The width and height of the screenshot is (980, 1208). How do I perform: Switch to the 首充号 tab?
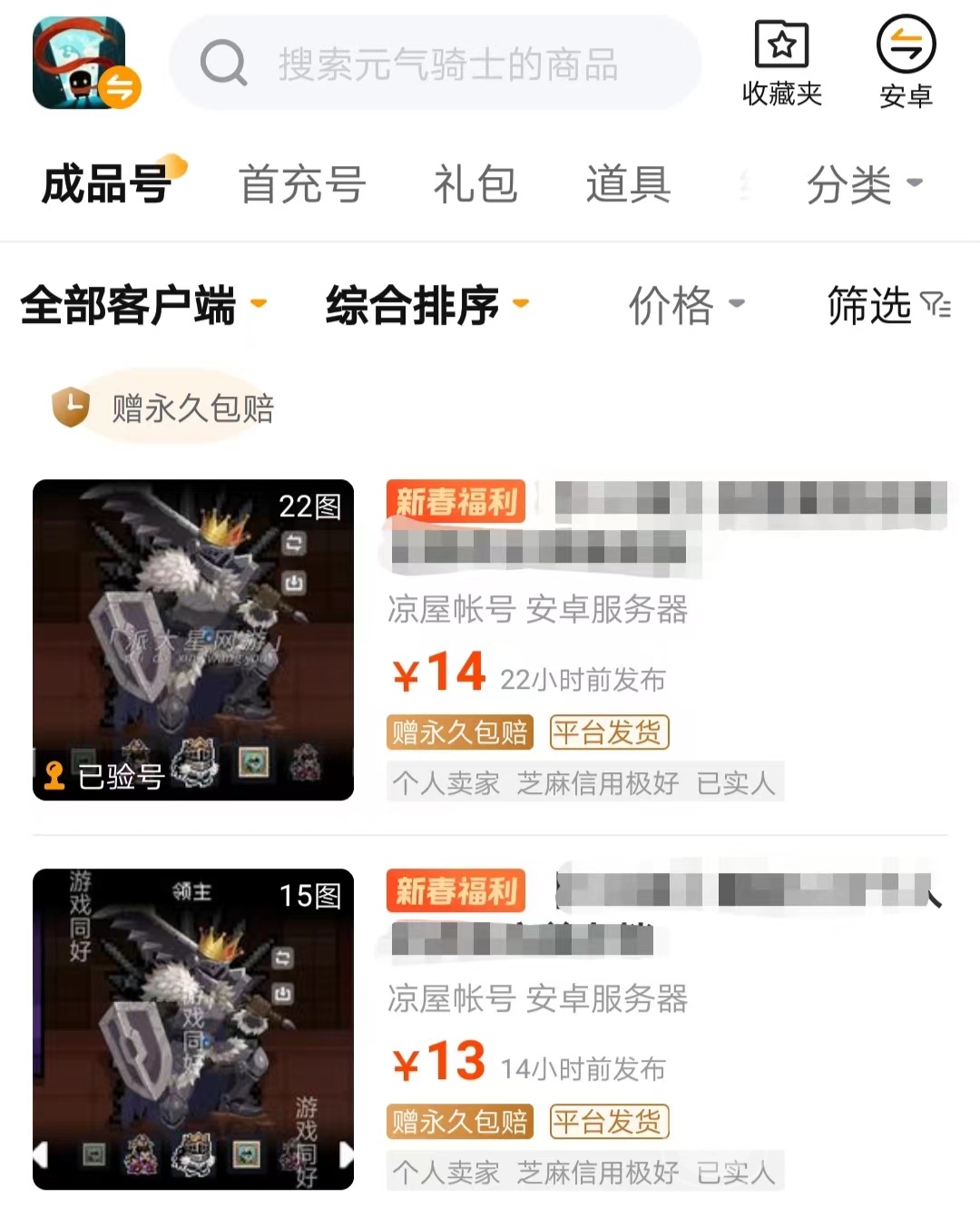coord(302,184)
